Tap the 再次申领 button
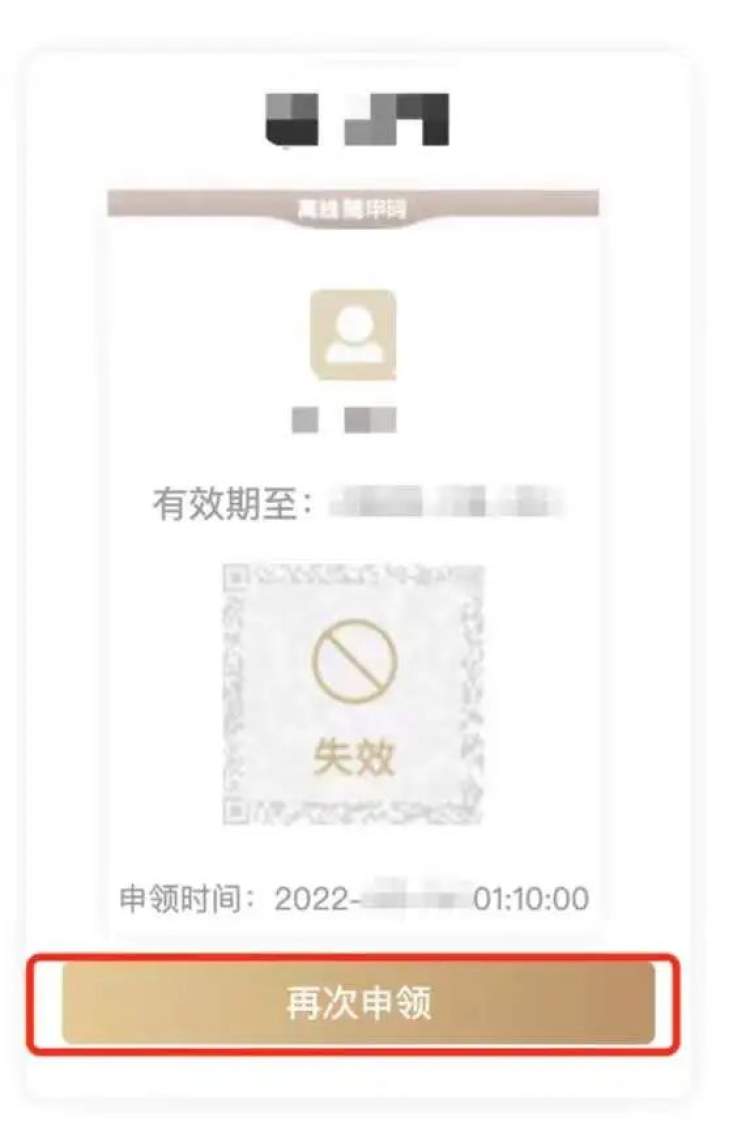This screenshot has width=750, height=1134. [x=358, y=1003]
